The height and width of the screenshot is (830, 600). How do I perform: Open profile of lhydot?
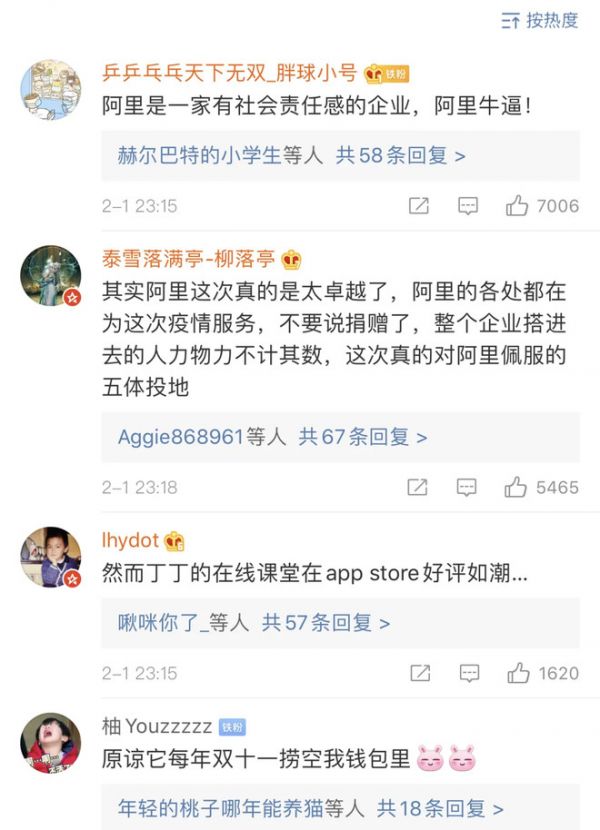[x=130, y=541]
